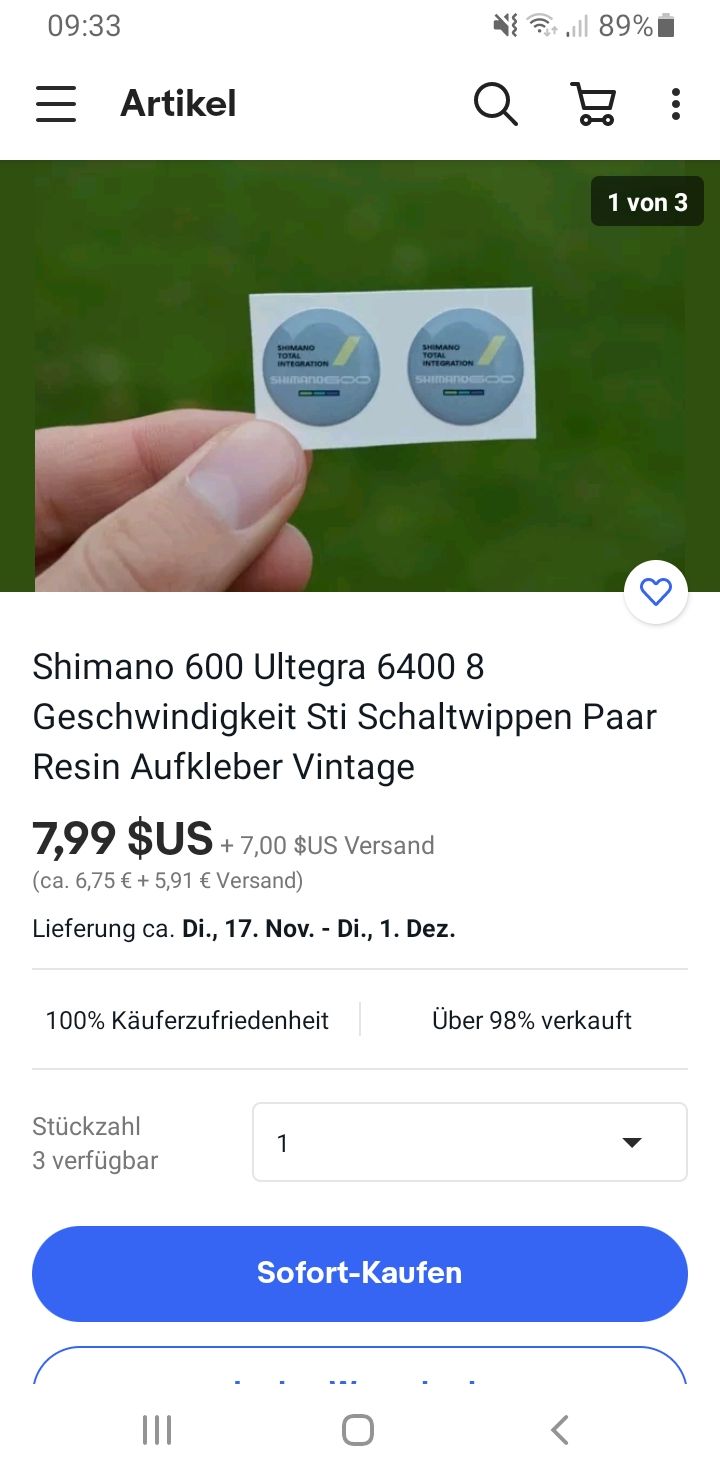This screenshot has width=720, height=1480.
Task: Open the search icon
Action: (495, 104)
